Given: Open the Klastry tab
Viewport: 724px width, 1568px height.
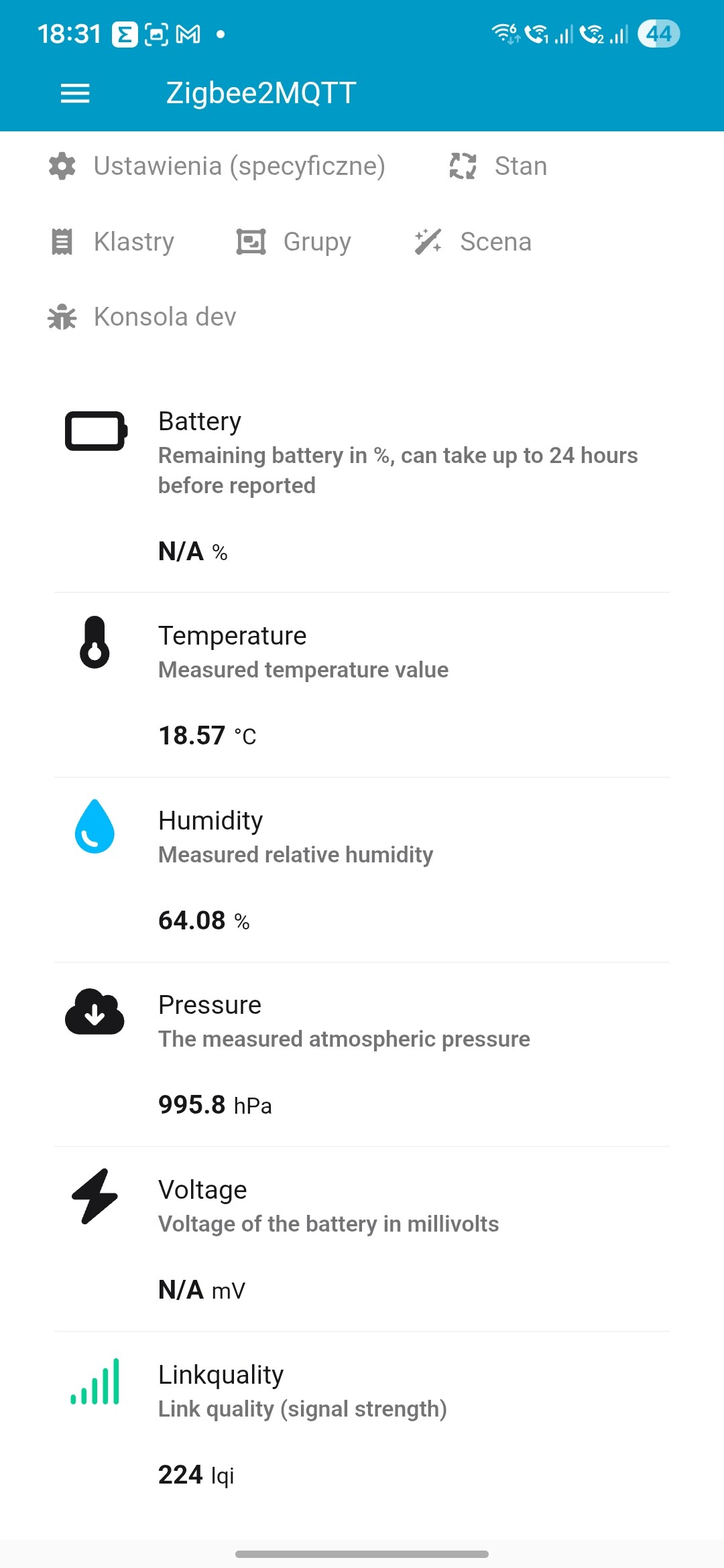Looking at the screenshot, I should [x=113, y=242].
